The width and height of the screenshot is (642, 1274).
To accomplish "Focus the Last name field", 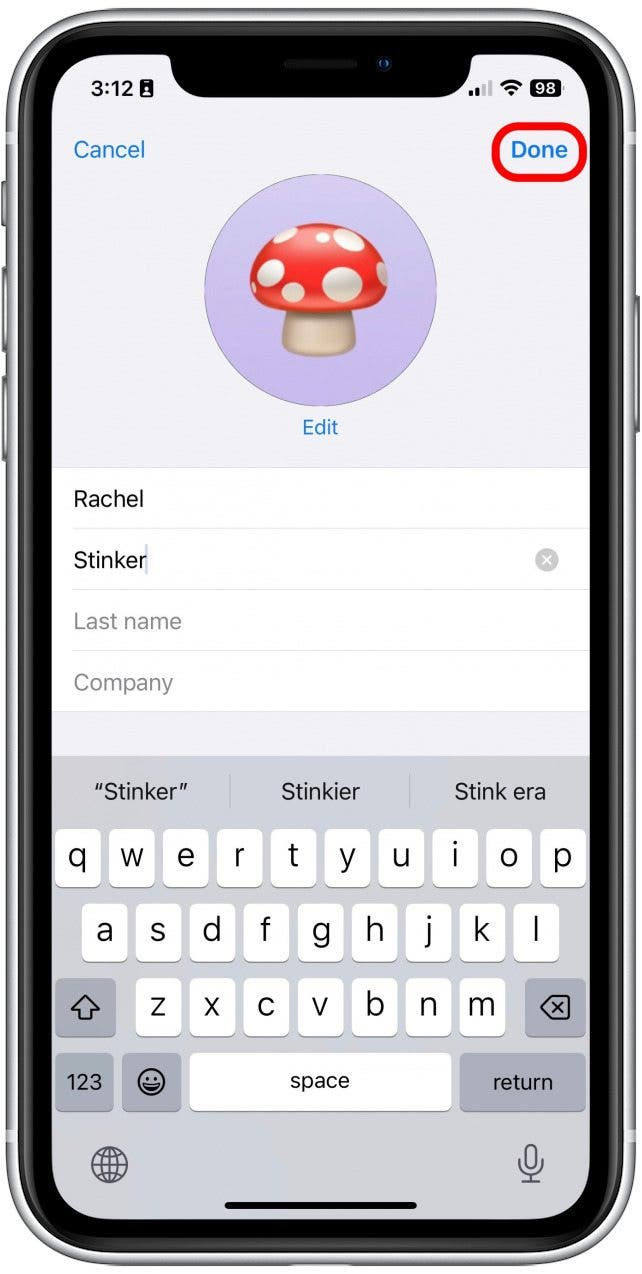I will coord(300,621).
